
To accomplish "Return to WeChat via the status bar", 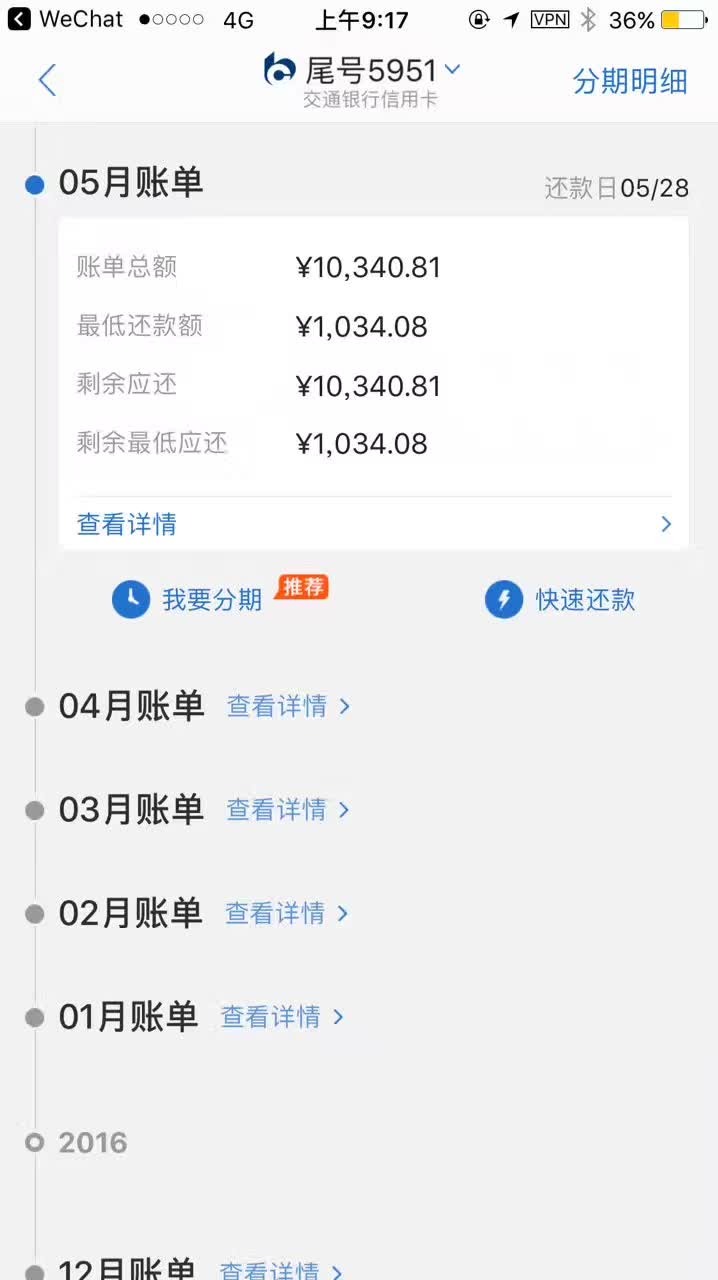I will click(x=66, y=19).
